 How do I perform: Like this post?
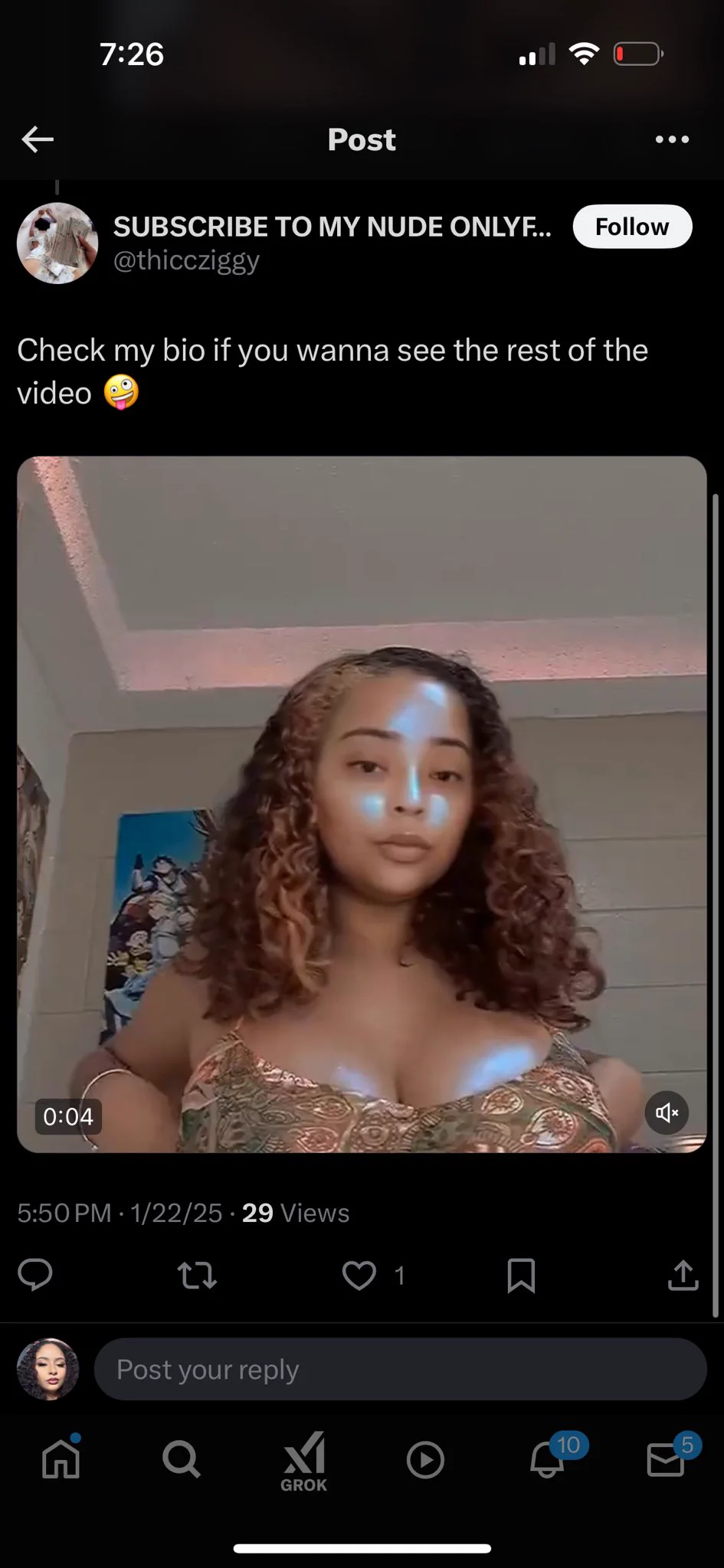tap(359, 1275)
